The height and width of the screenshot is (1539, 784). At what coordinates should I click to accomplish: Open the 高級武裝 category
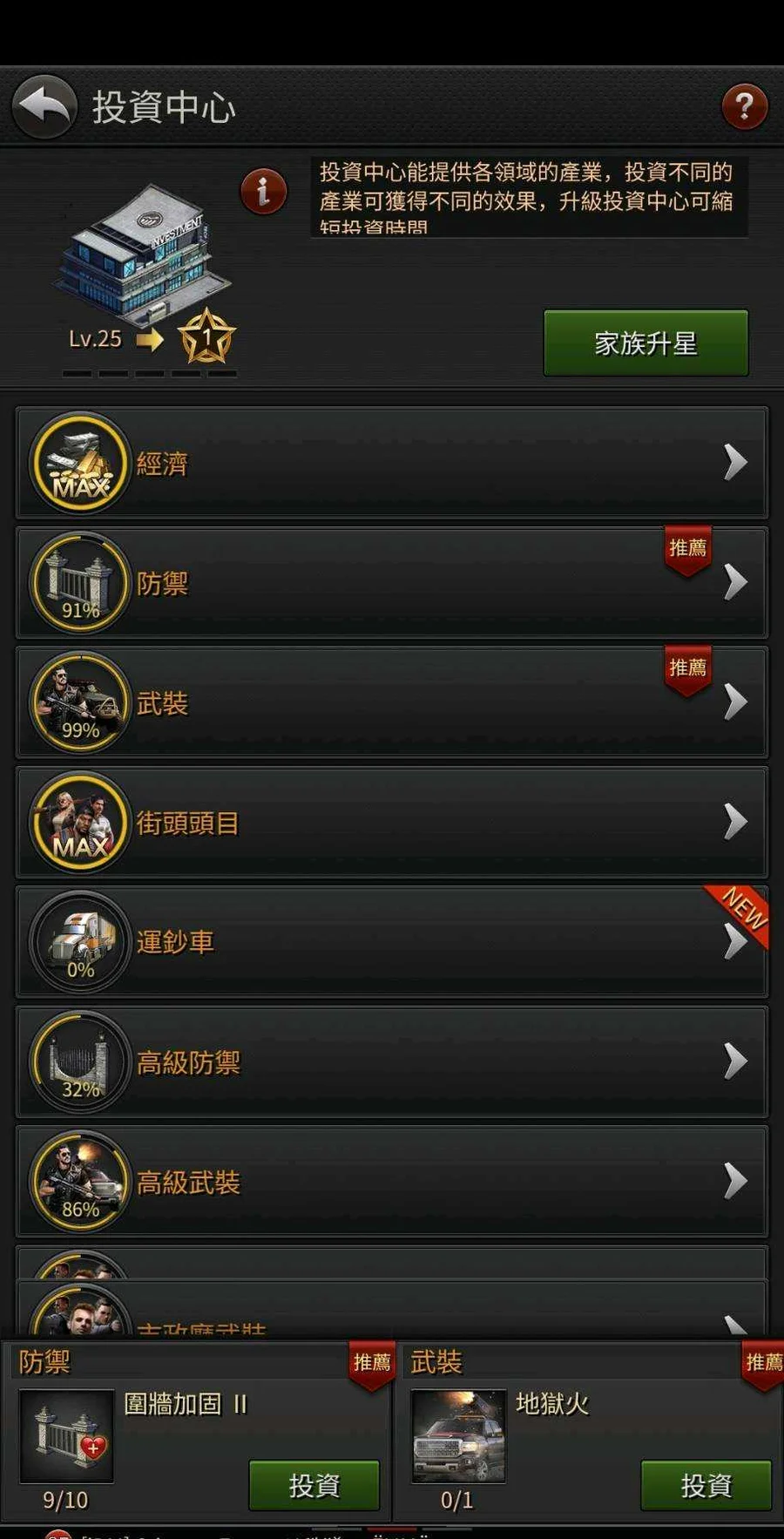pos(392,1182)
